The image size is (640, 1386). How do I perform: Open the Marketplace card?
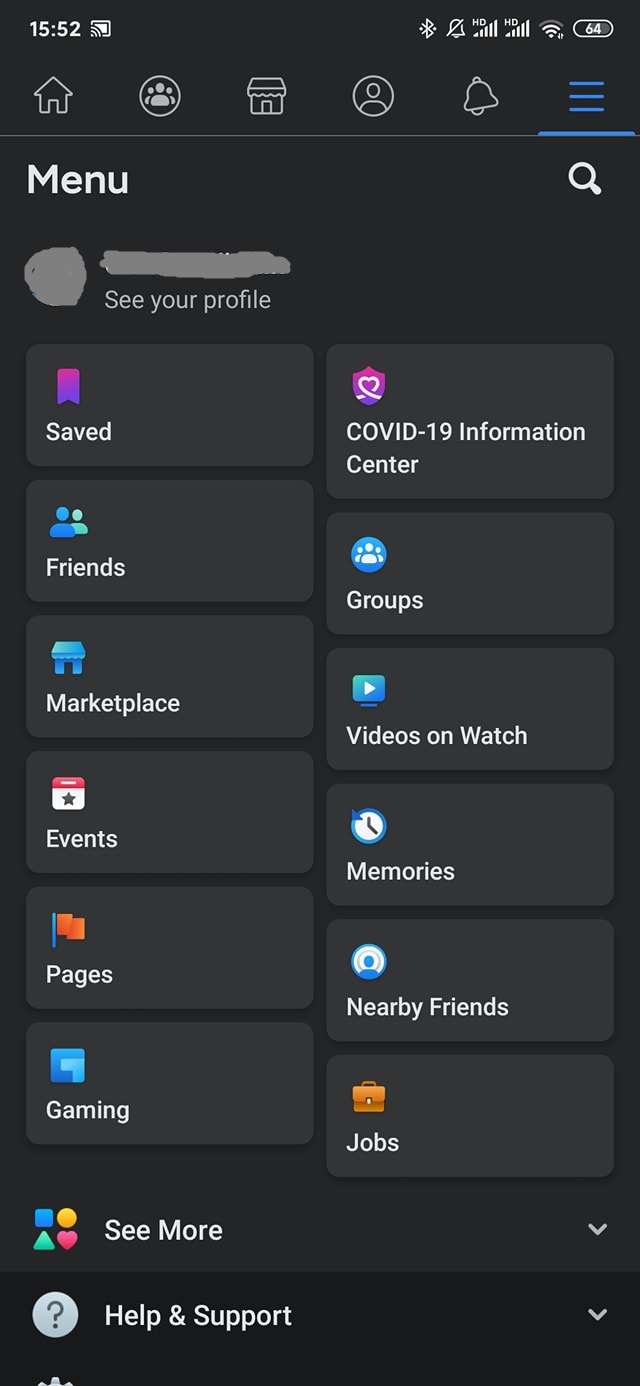(x=169, y=677)
